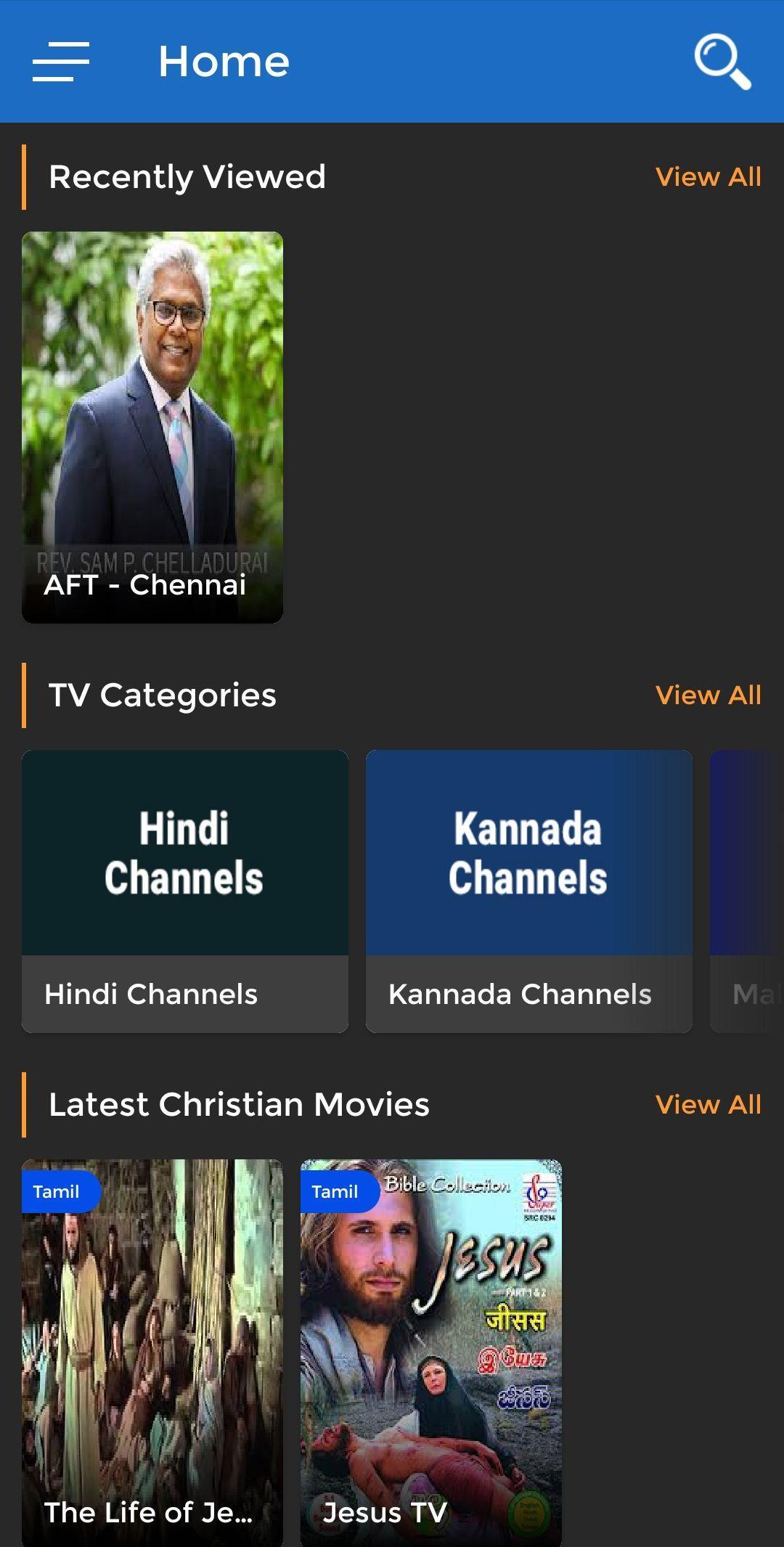View all Recently Viewed items
The height and width of the screenshot is (1547, 784).
pos(708,177)
